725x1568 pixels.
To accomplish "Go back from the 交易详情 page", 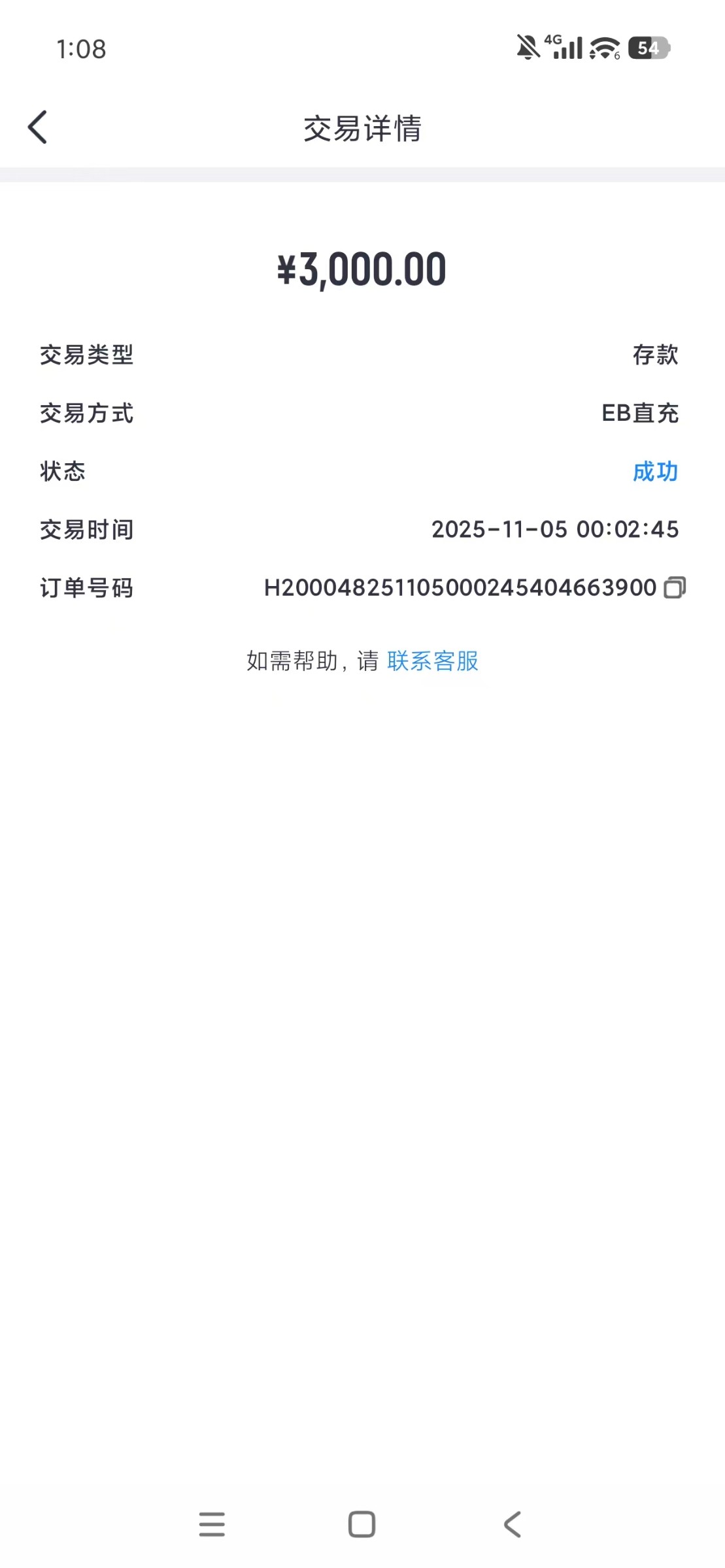I will (38, 127).
